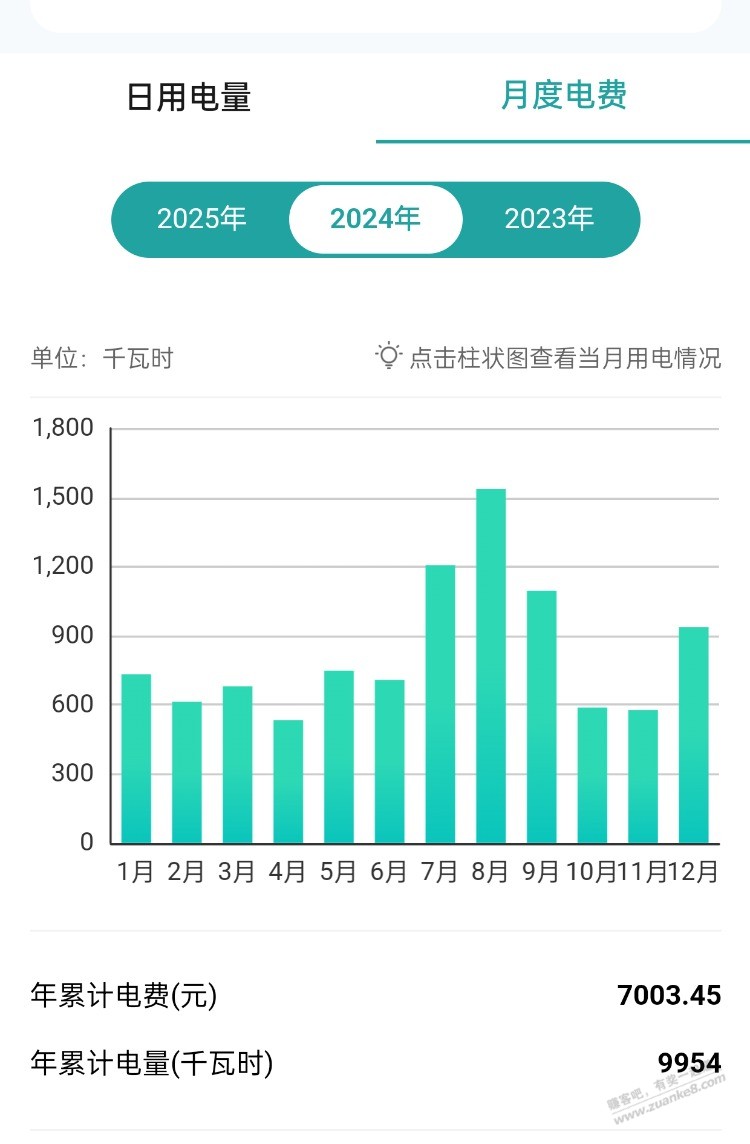Click the 9月 bar in the chart
This screenshot has width=750, height=1144.
pyautogui.click(x=540, y=715)
